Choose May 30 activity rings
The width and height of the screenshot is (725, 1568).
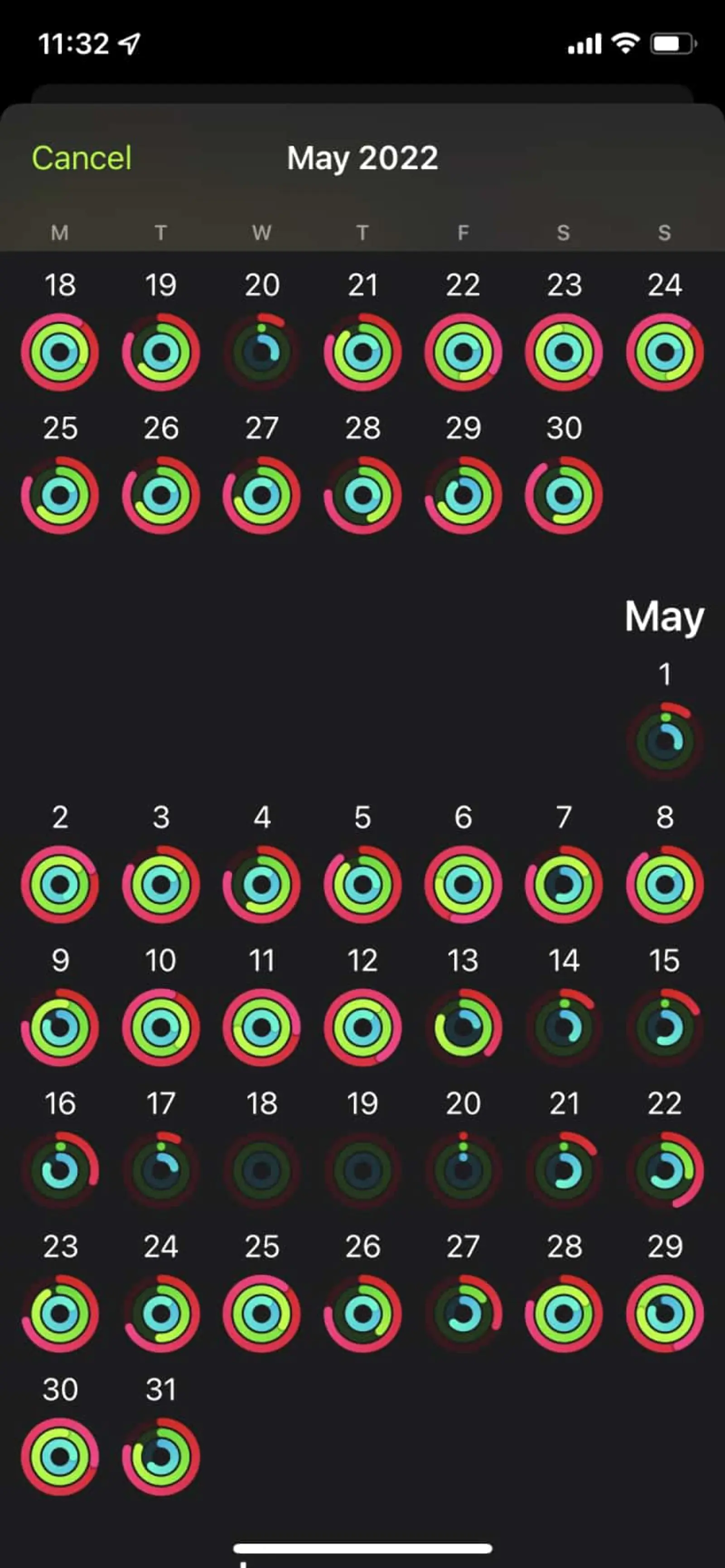pos(60,1457)
